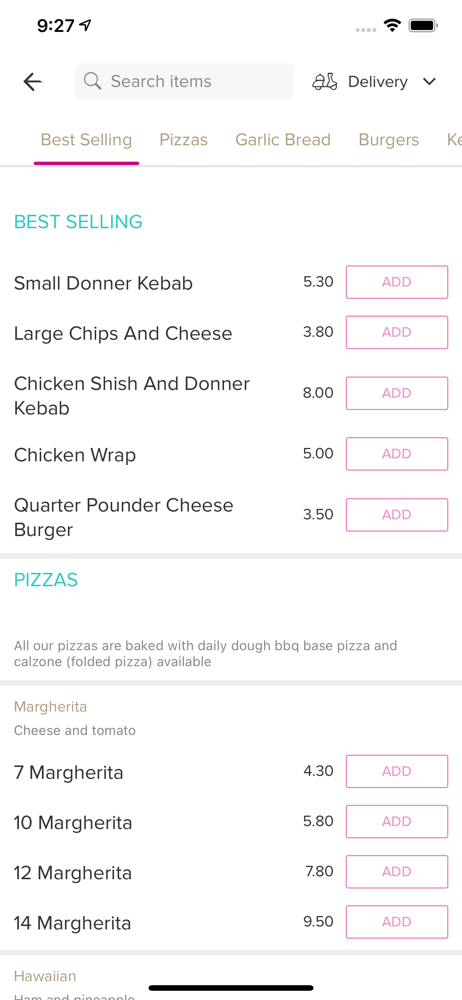The image size is (462, 1000).
Task: Select the Best Selling tab
Action: [86, 140]
